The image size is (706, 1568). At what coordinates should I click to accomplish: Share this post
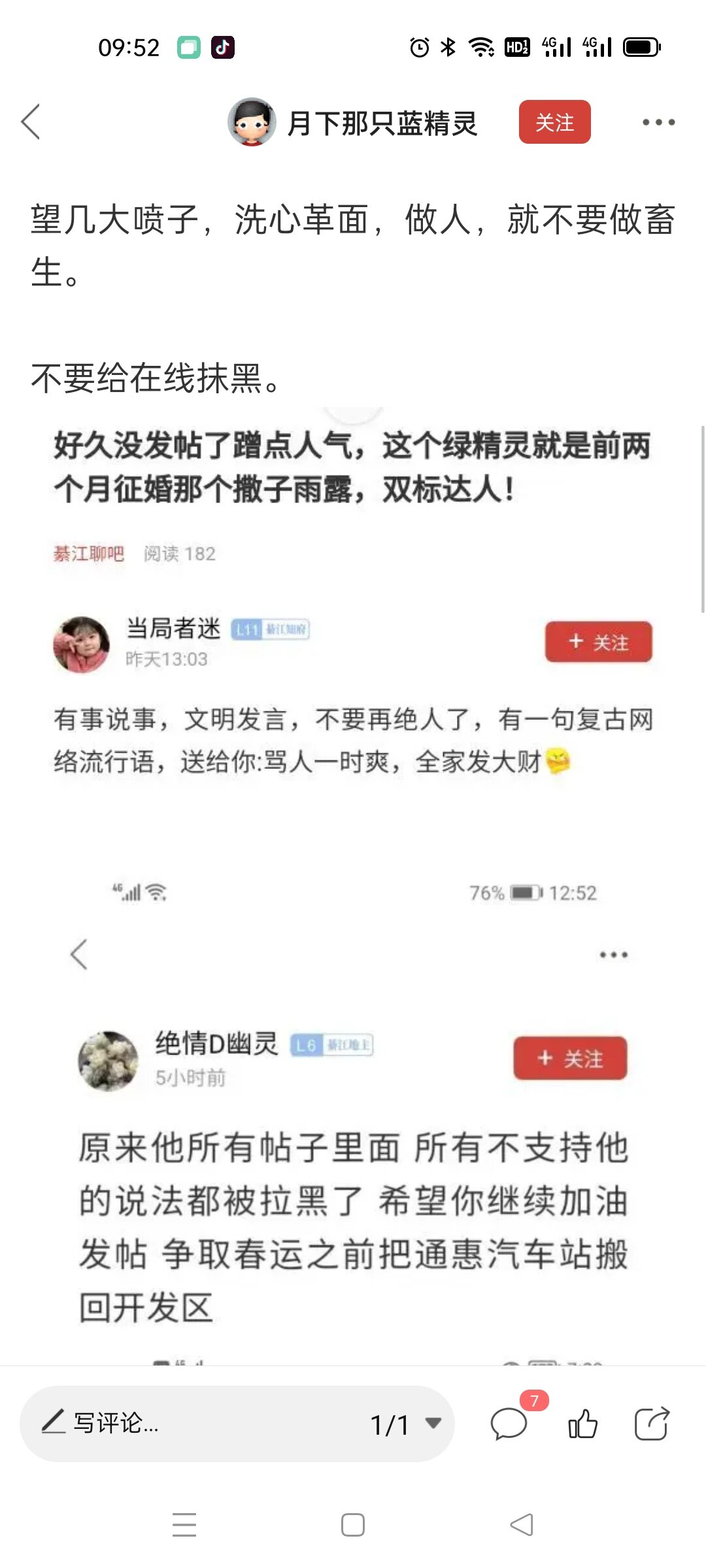pyautogui.click(x=652, y=1424)
